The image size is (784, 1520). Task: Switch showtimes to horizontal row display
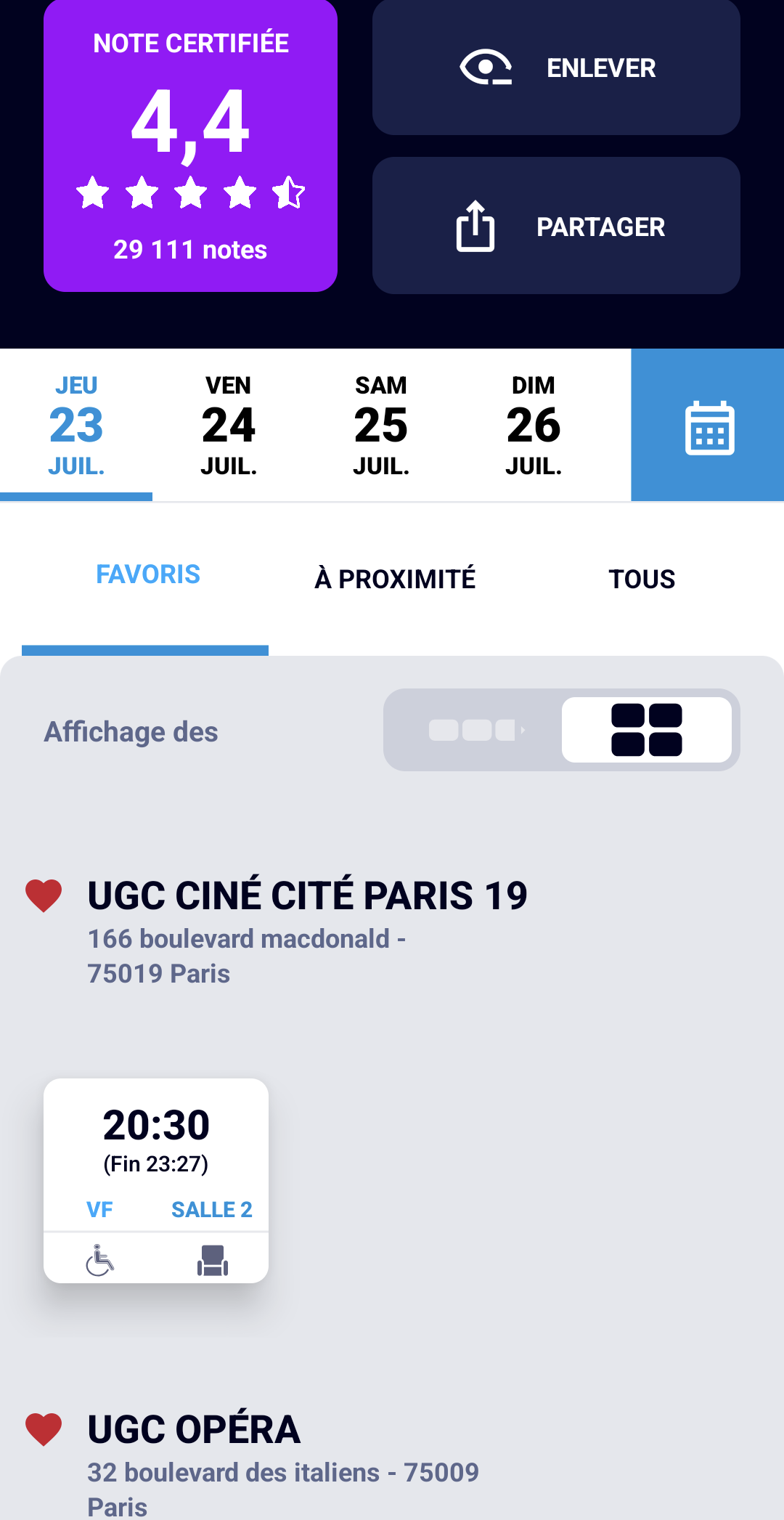(475, 730)
